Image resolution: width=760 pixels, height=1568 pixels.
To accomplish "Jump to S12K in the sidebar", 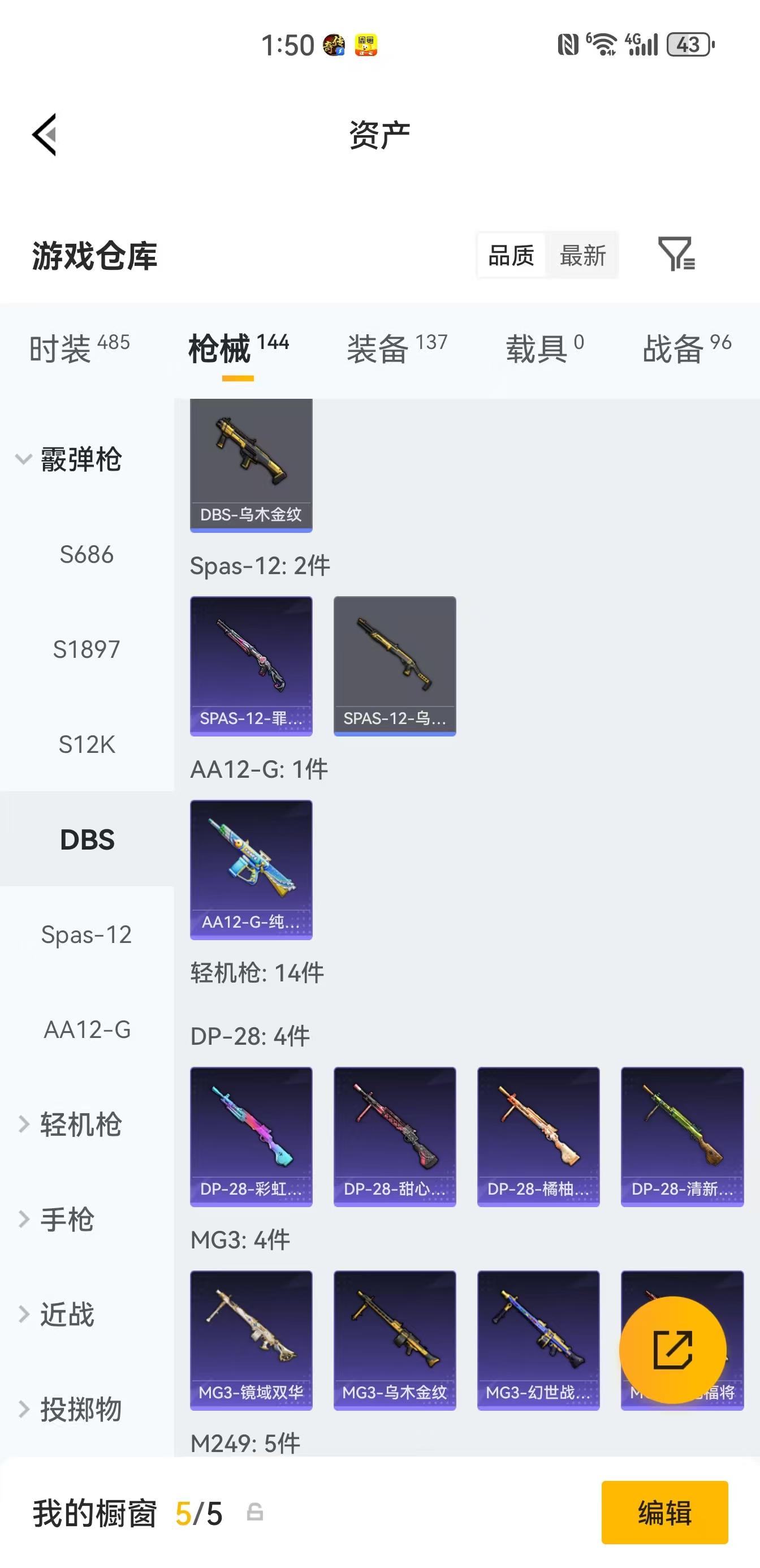I will [87, 744].
